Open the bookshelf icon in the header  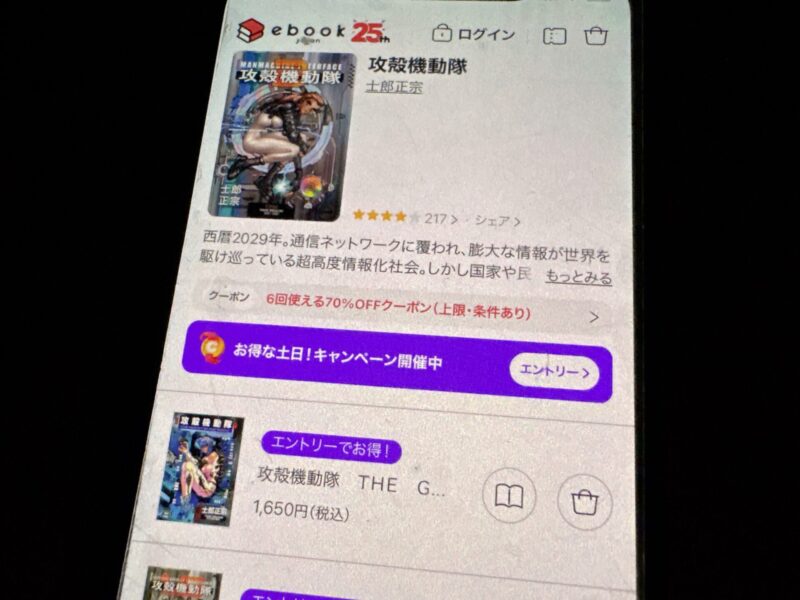[554, 36]
